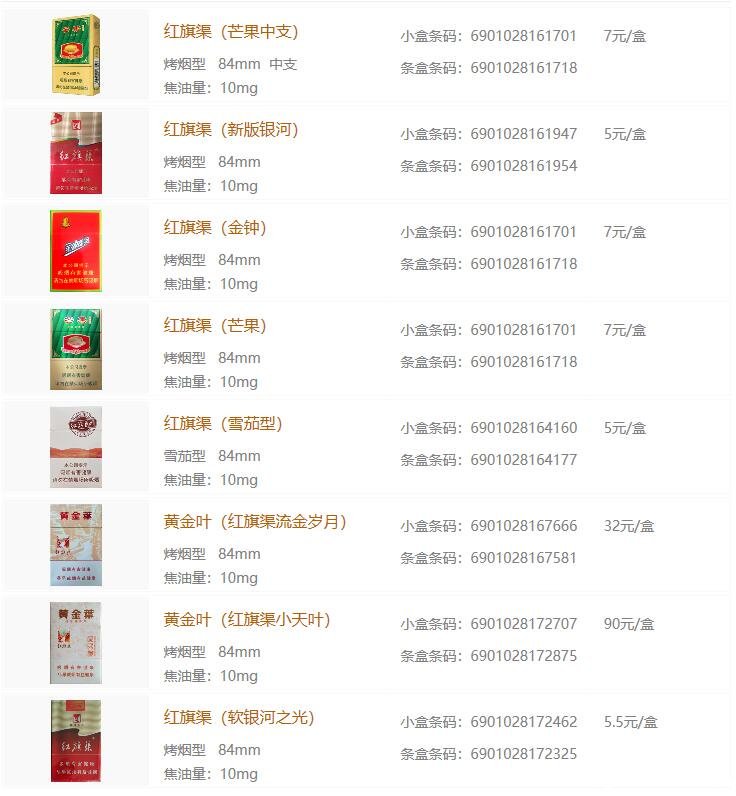The height and width of the screenshot is (796, 736).
Task: Select 红旗渠（芒果） 84mm item
Action: tap(215, 326)
